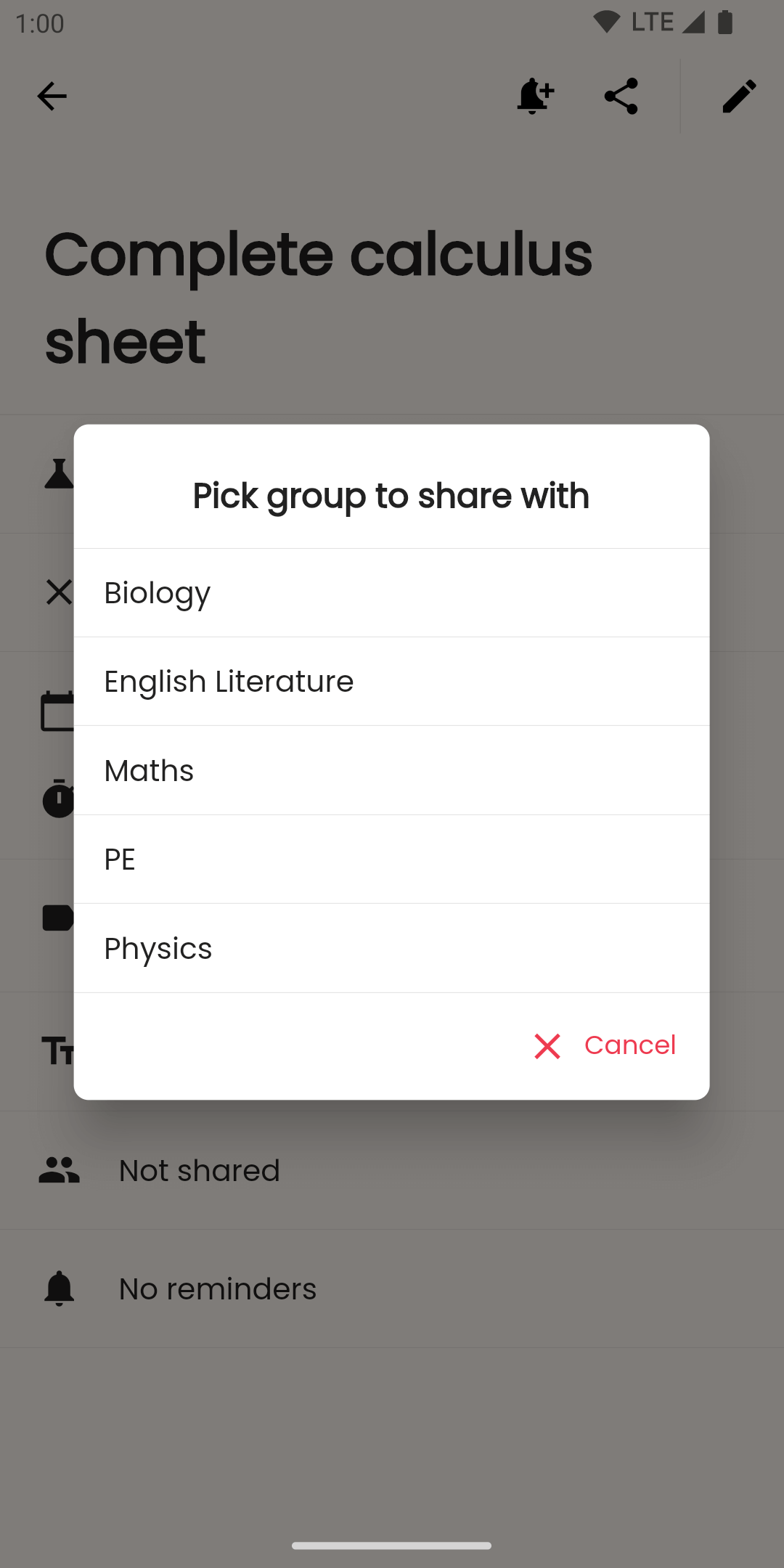
Task: Share with the Maths group
Action: tap(391, 770)
